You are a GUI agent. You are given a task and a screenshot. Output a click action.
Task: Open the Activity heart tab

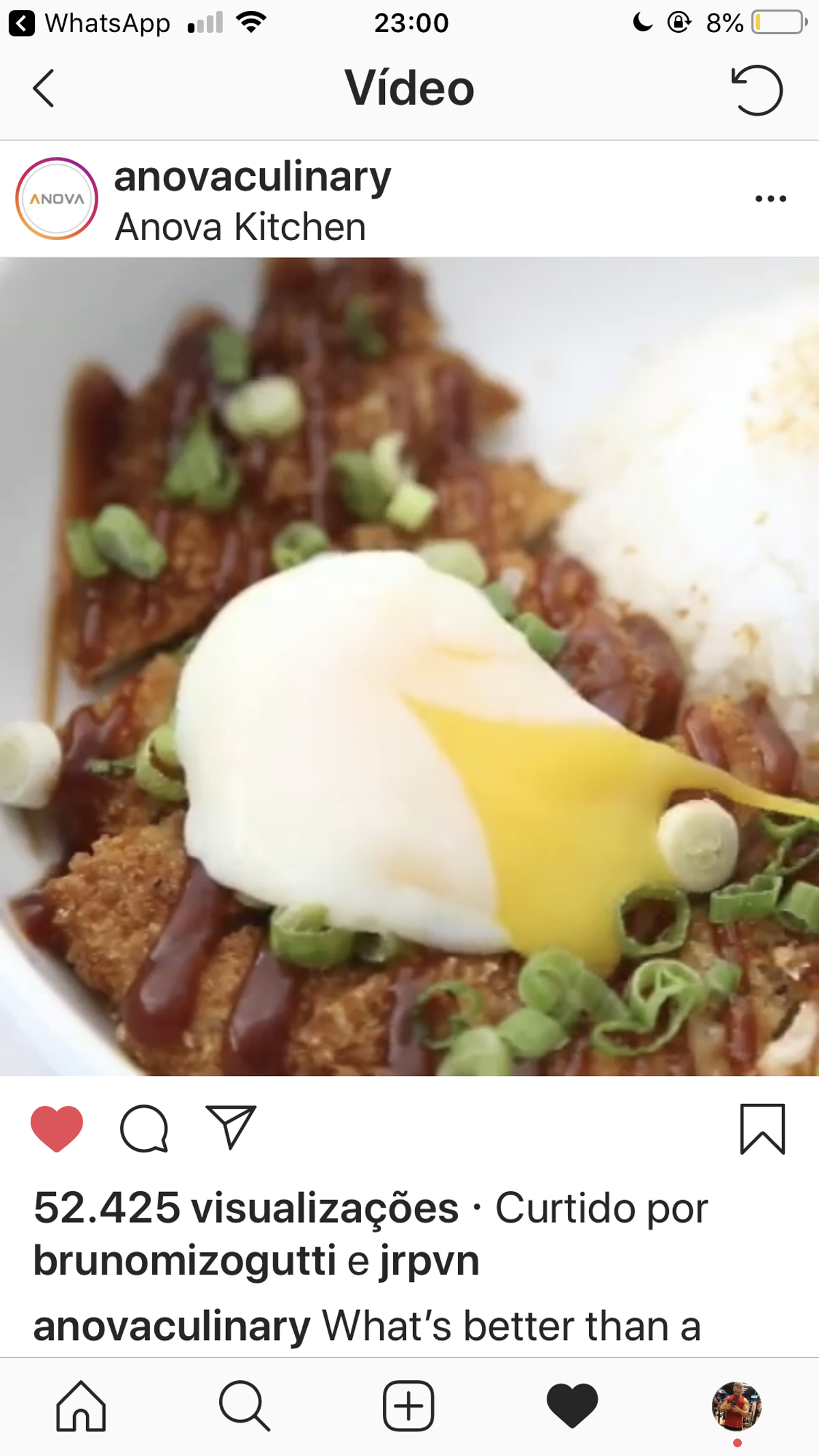pos(572,1406)
